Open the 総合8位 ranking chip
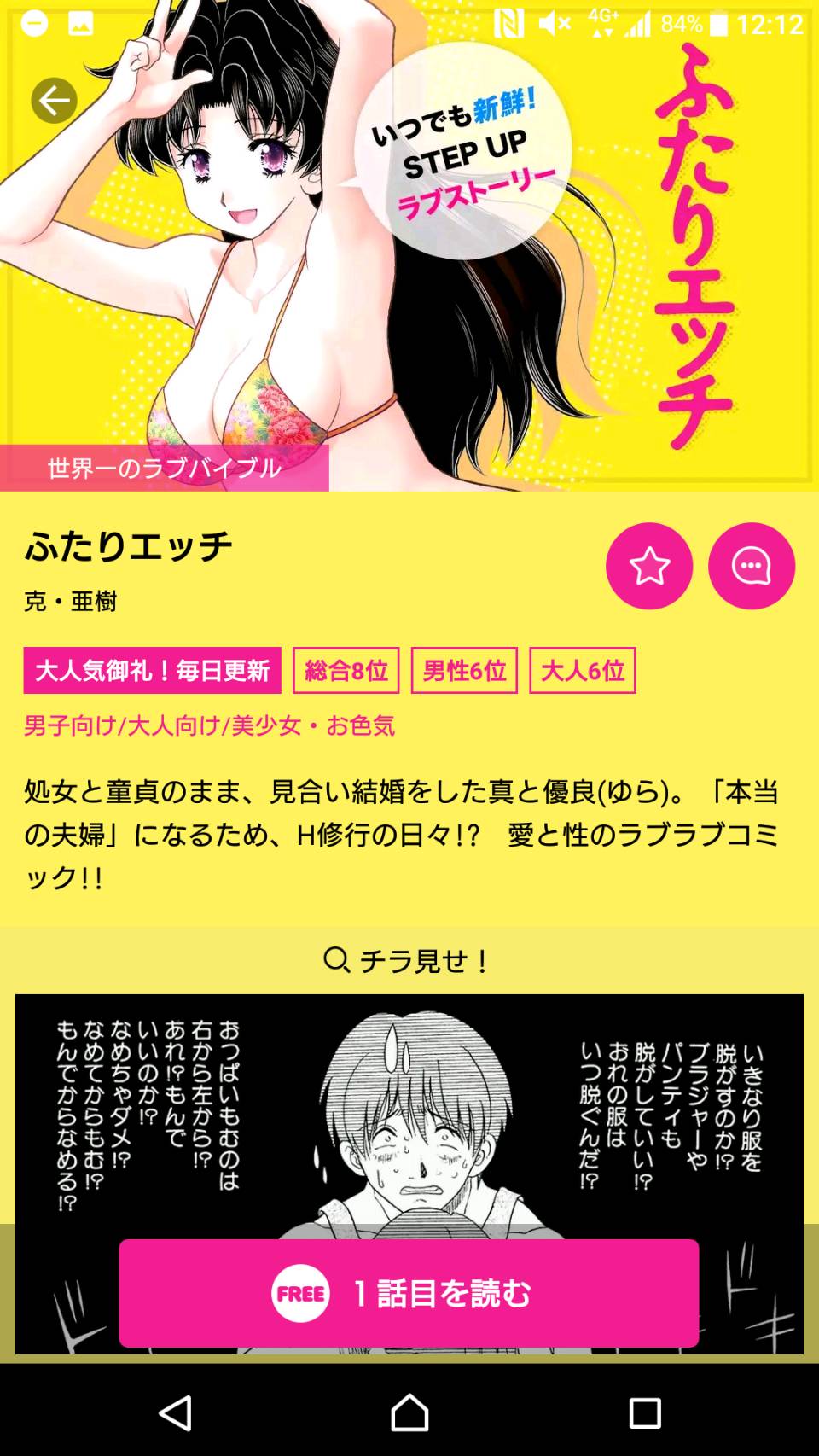 [346, 671]
